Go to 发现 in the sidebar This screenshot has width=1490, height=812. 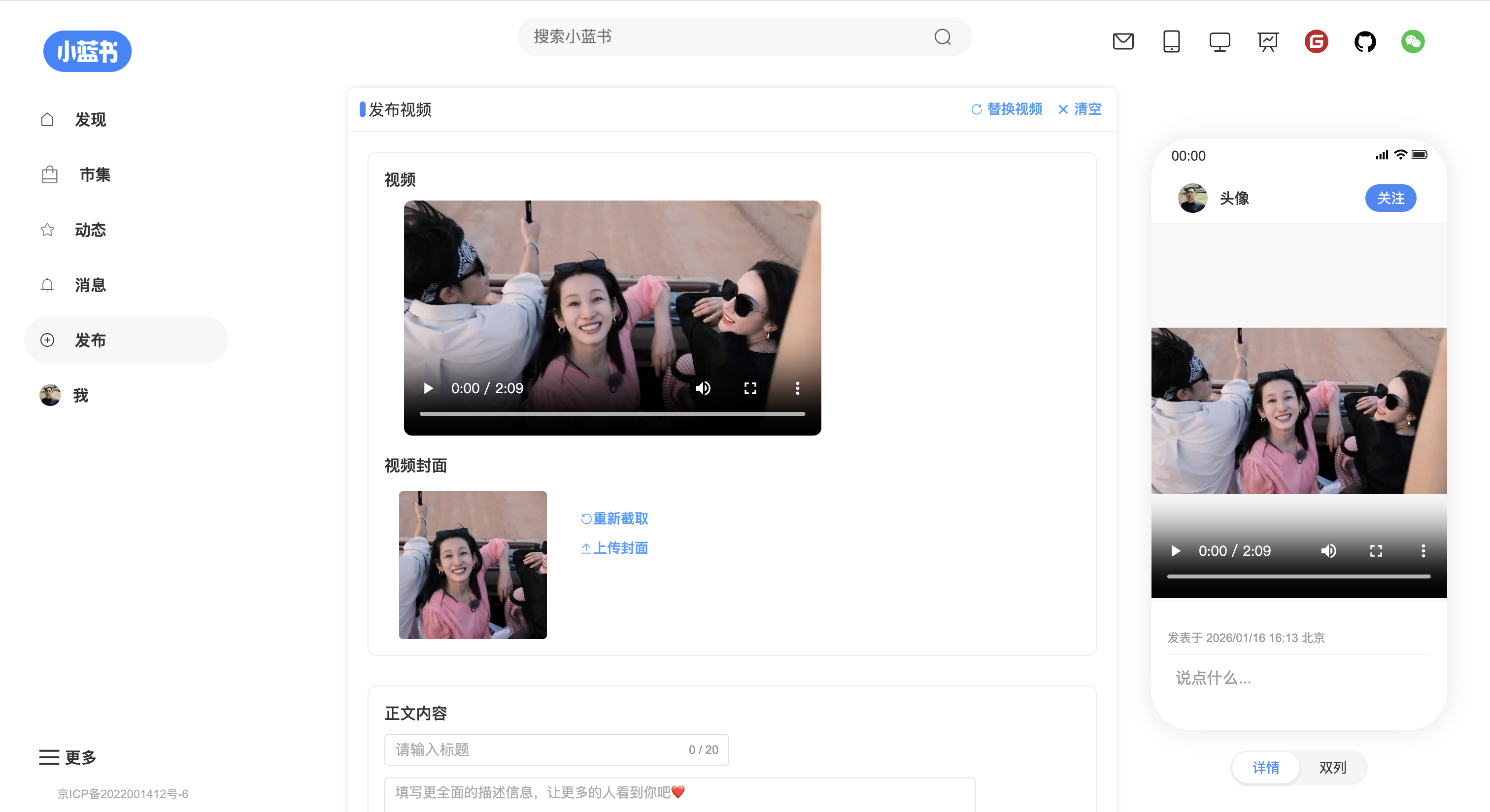[90, 120]
